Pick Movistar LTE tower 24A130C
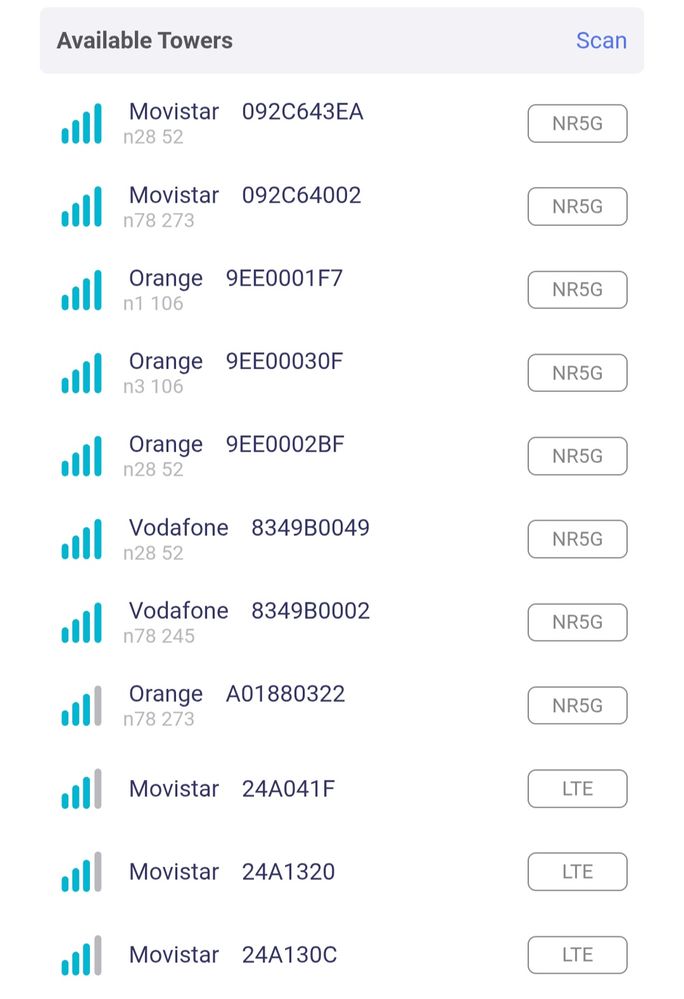The width and height of the screenshot is (684, 999). [x=233, y=955]
